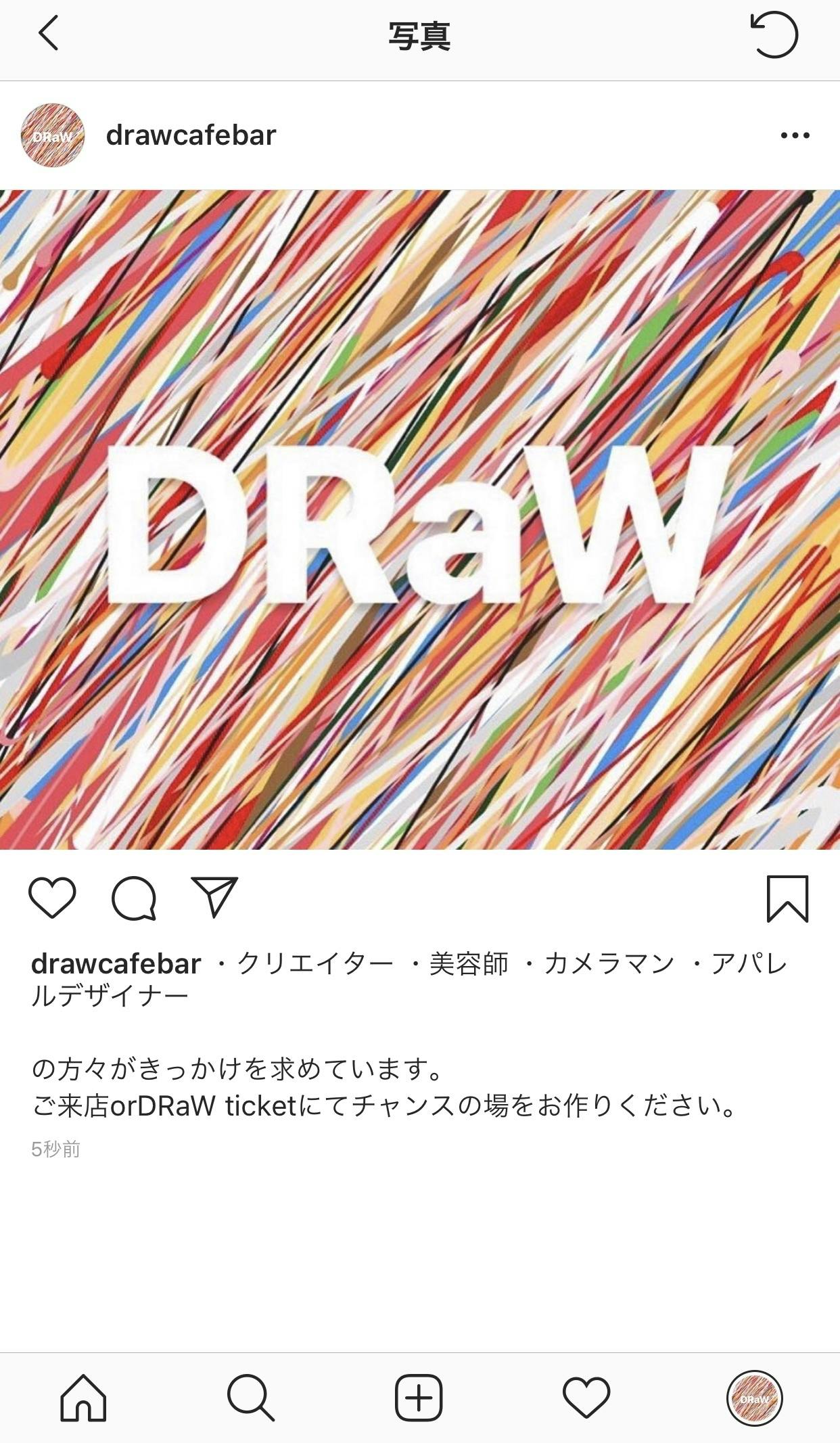Tap the DRaW post image
840x1443 pixels.
[x=420, y=520]
